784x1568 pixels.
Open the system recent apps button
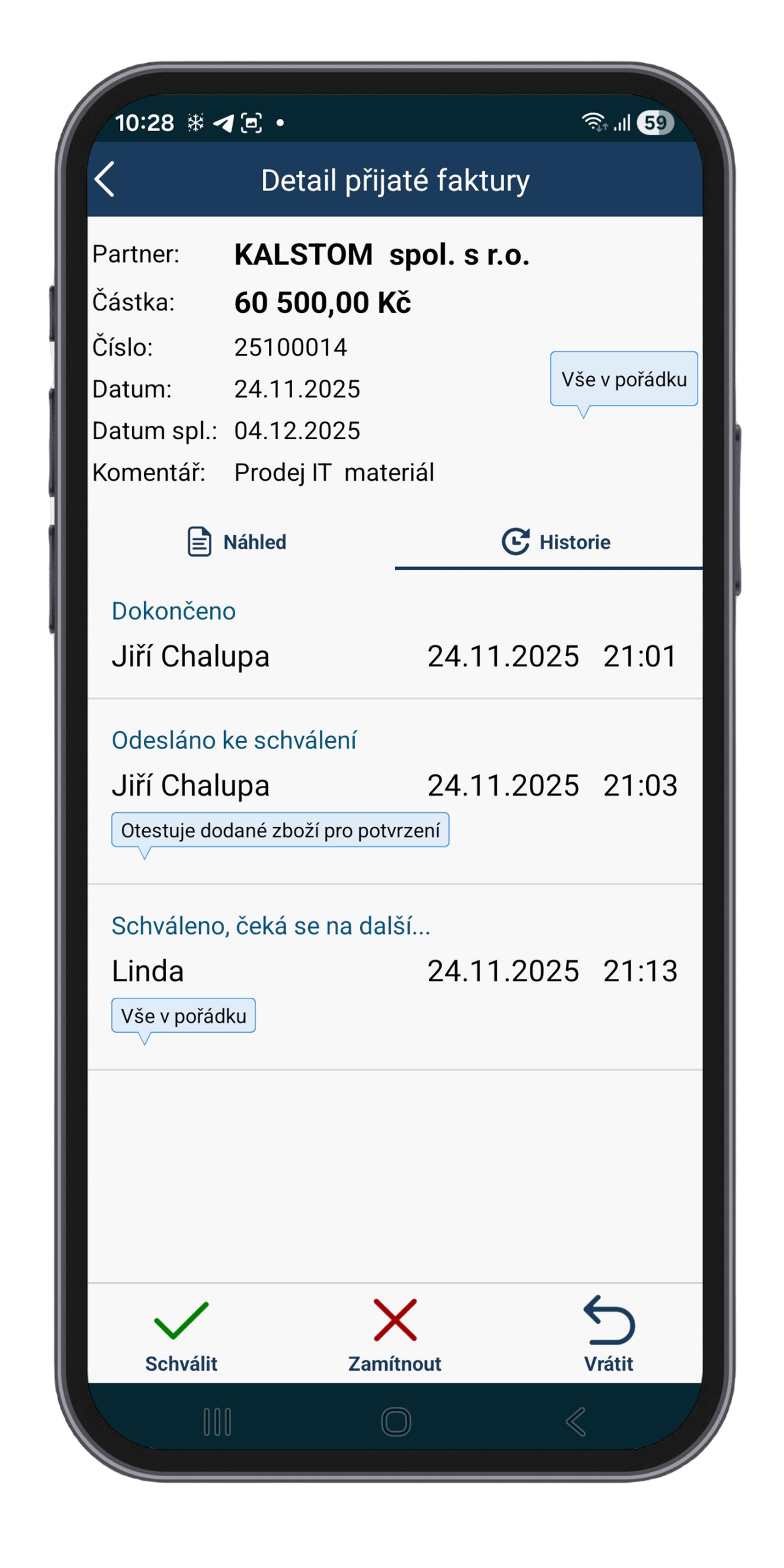click(217, 1422)
